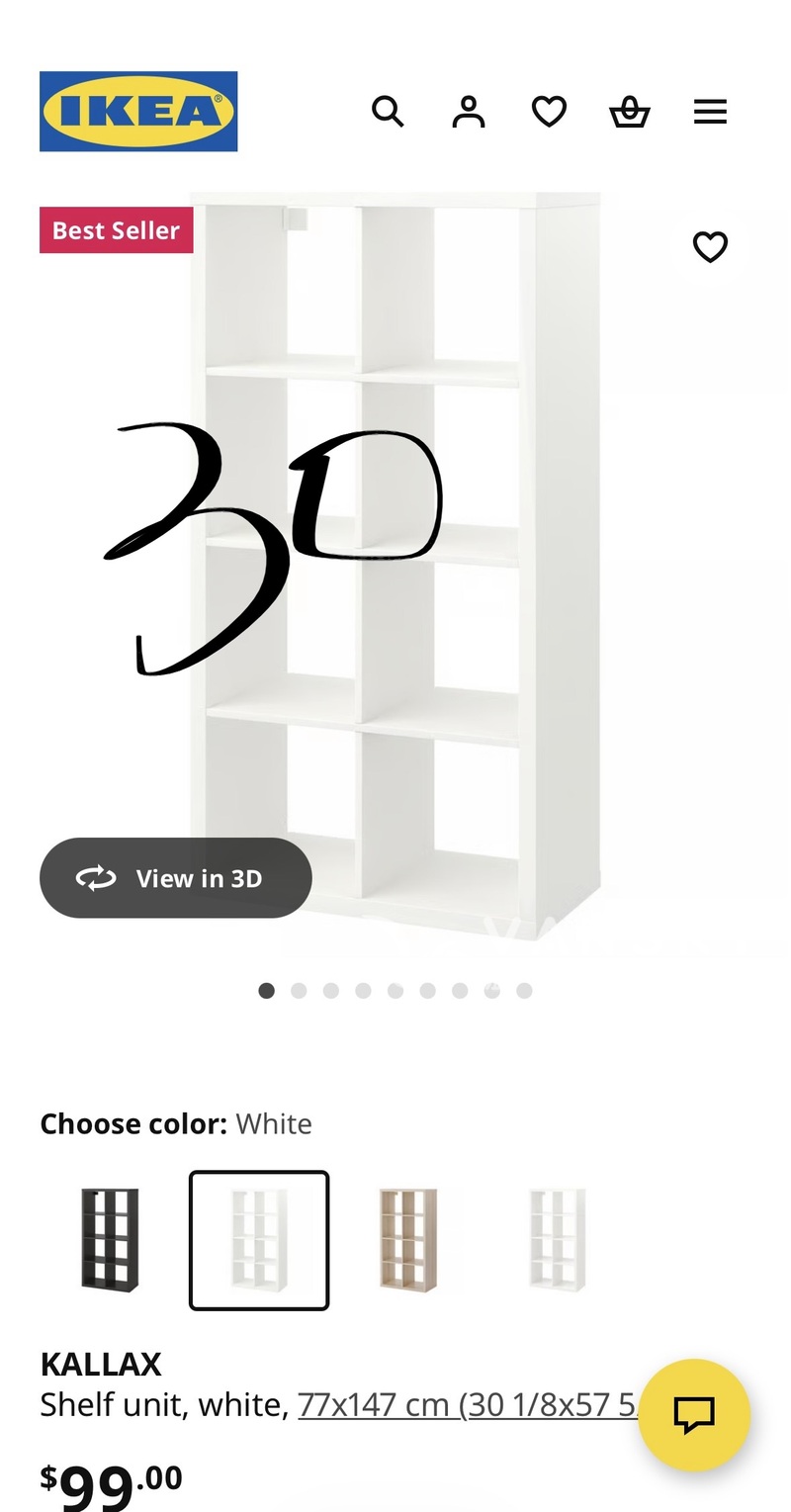Open the hamburger navigation menu
The width and height of the screenshot is (791, 1512).
click(x=710, y=112)
